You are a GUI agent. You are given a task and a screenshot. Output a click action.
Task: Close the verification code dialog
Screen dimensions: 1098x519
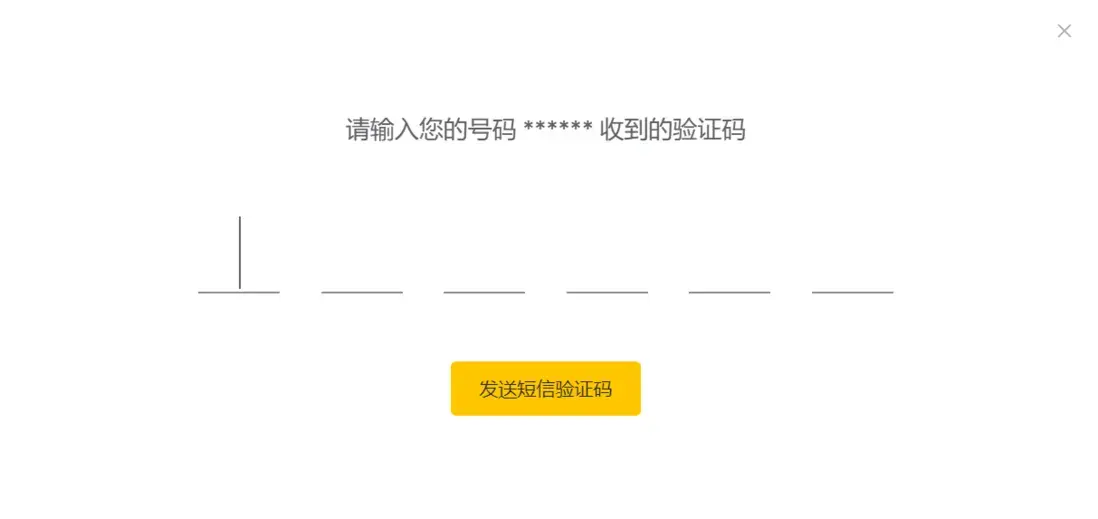1064,31
